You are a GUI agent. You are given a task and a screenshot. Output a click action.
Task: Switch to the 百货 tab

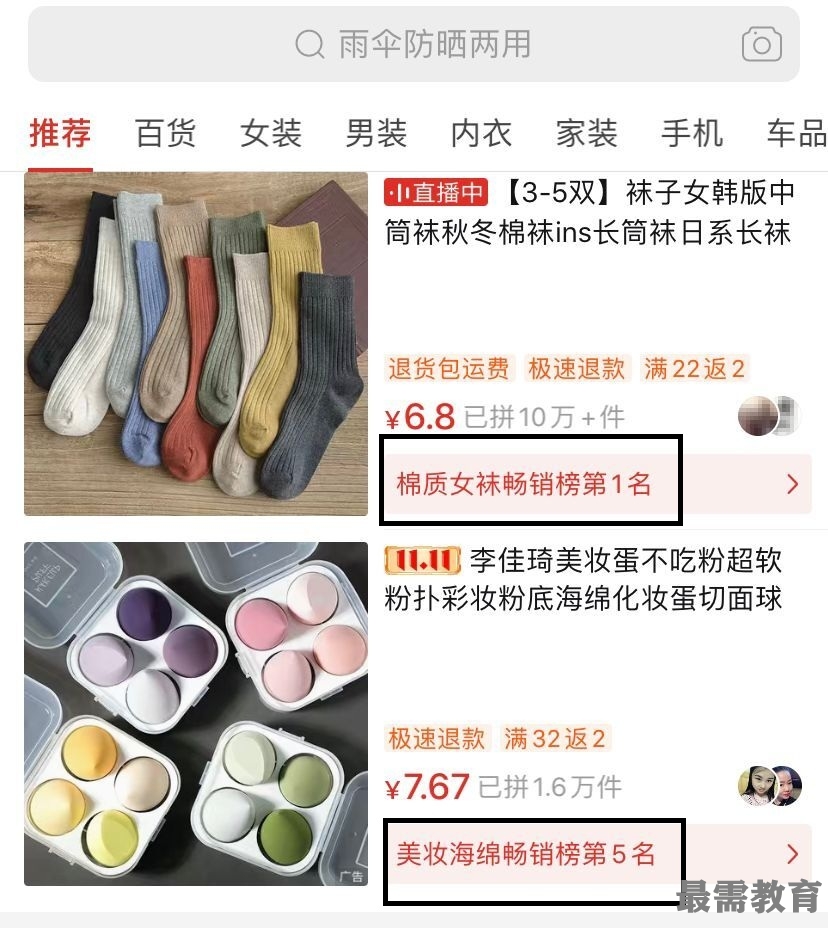(x=166, y=133)
